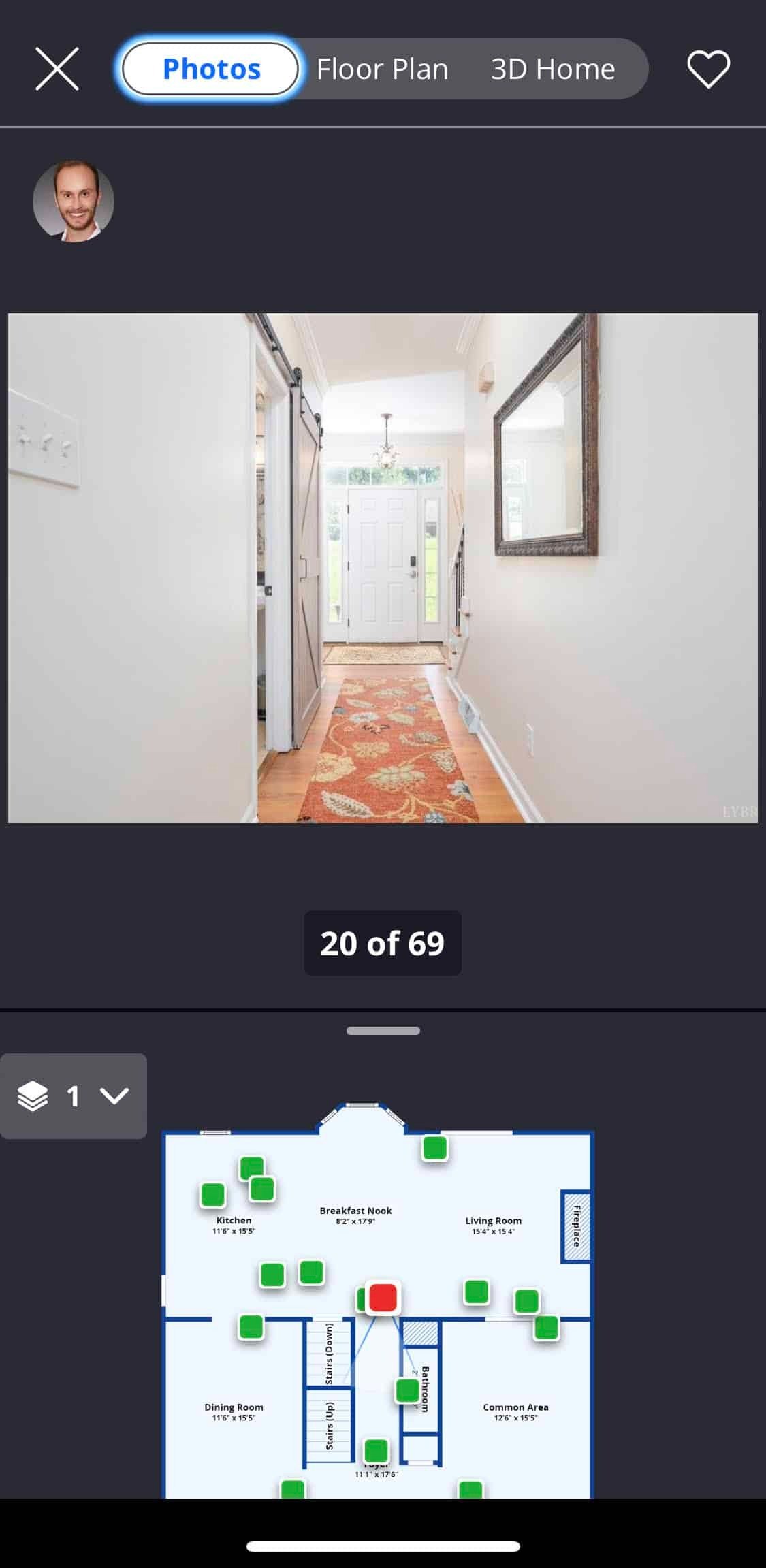Image resolution: width=766 pixels, height=1568 pixels.
Task: Select the green marker in Bathroom
Action: 408,1390
